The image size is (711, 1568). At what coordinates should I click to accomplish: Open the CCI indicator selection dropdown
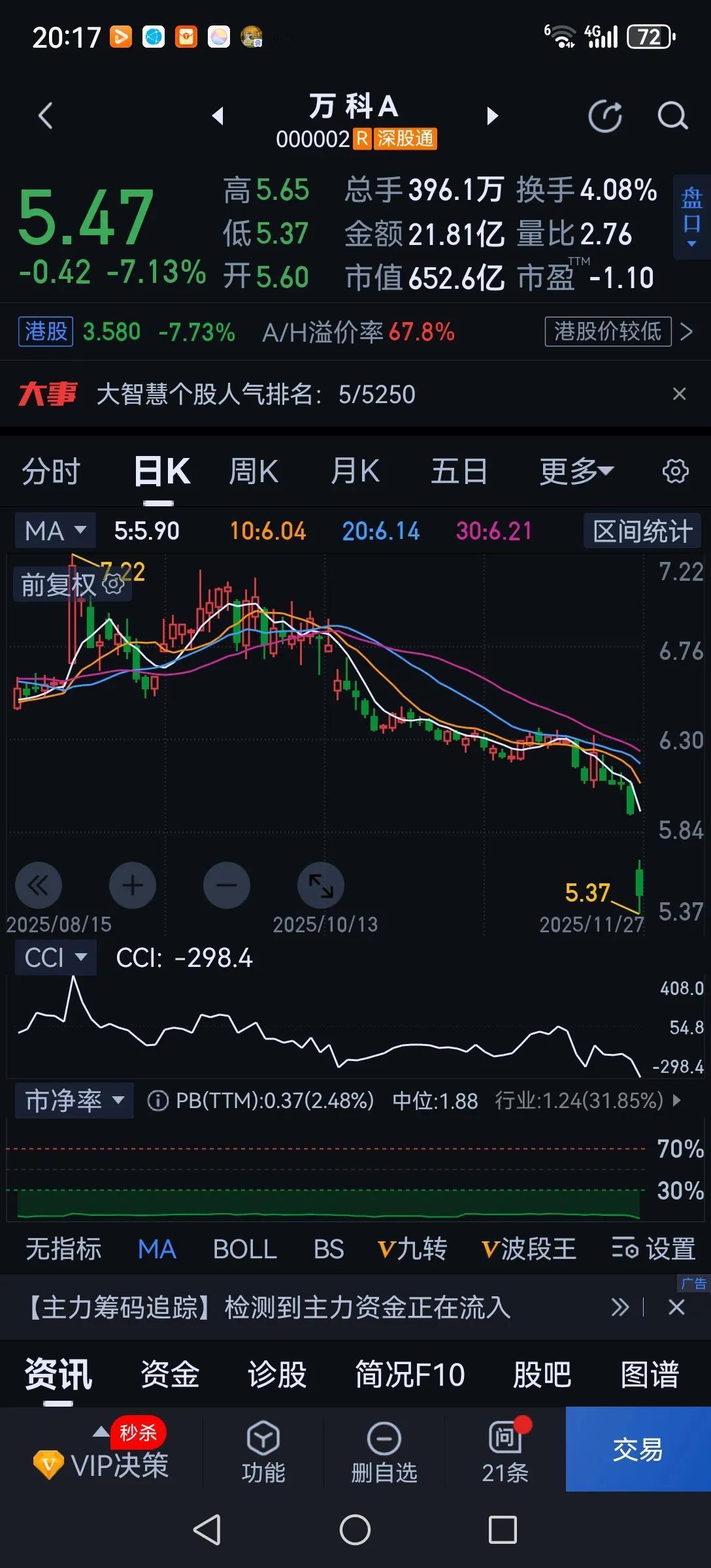[56, 957]
